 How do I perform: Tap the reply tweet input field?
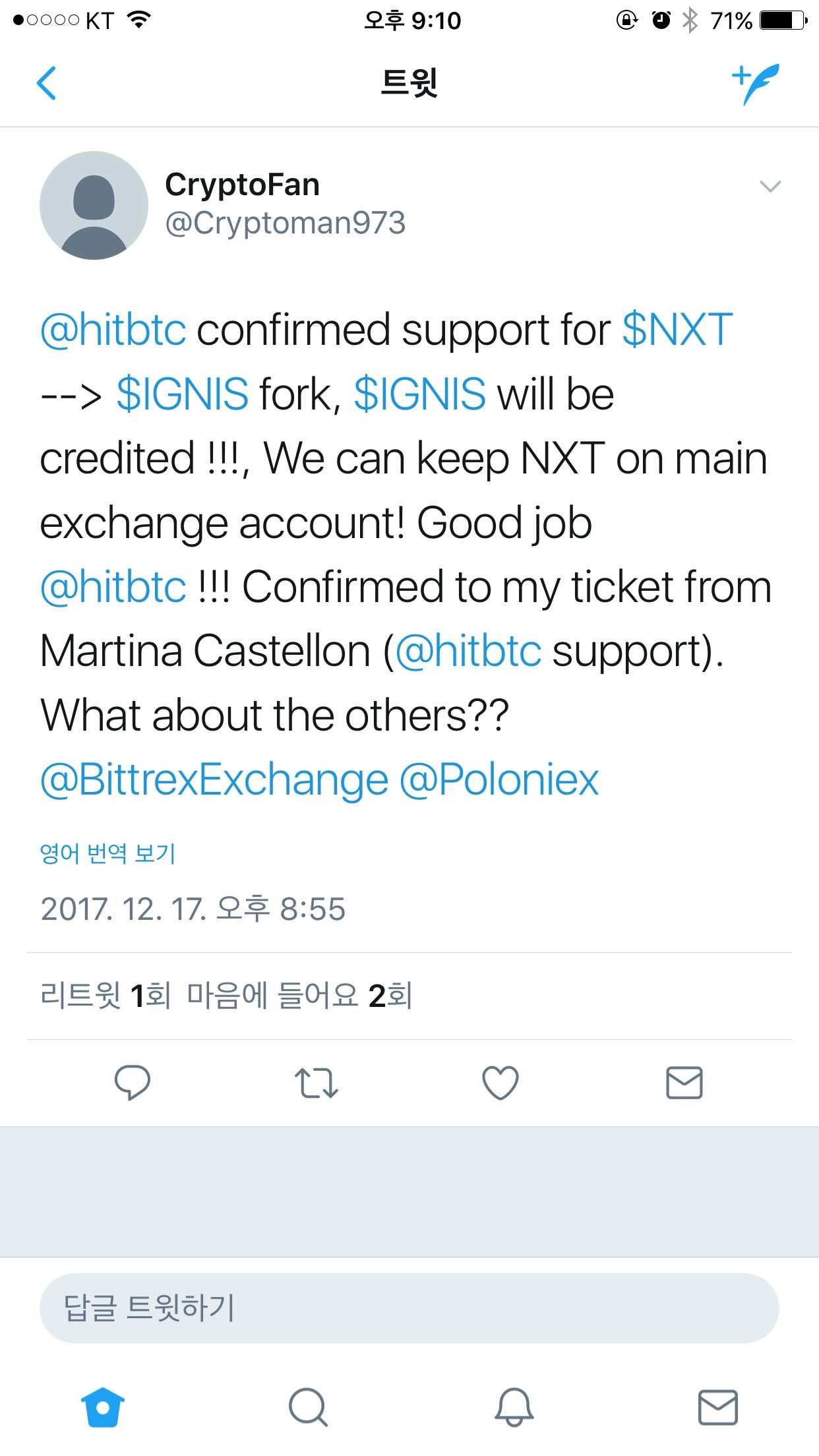click(x=409, y=1306)
